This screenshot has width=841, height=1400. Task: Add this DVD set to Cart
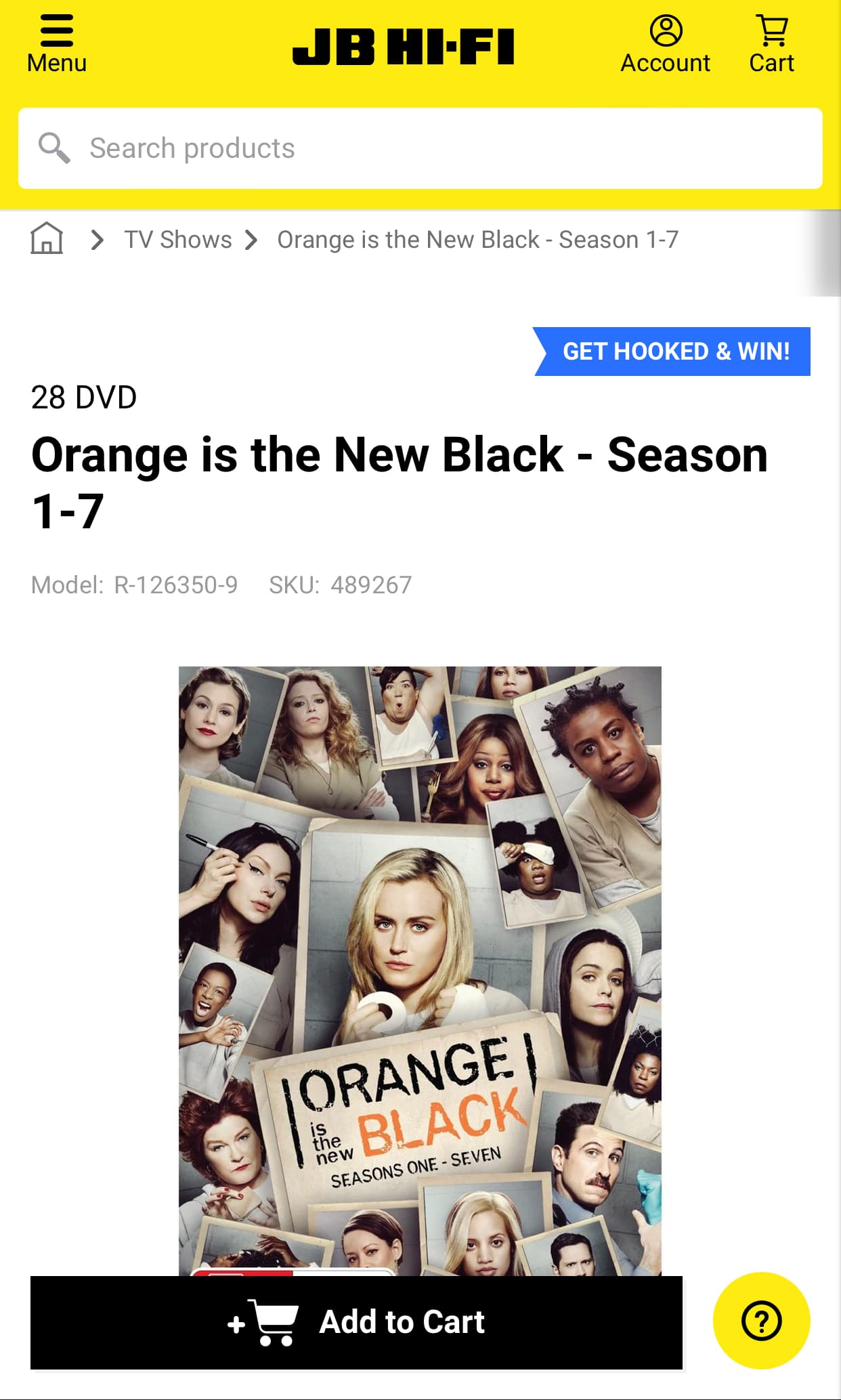pos(356,1322)
